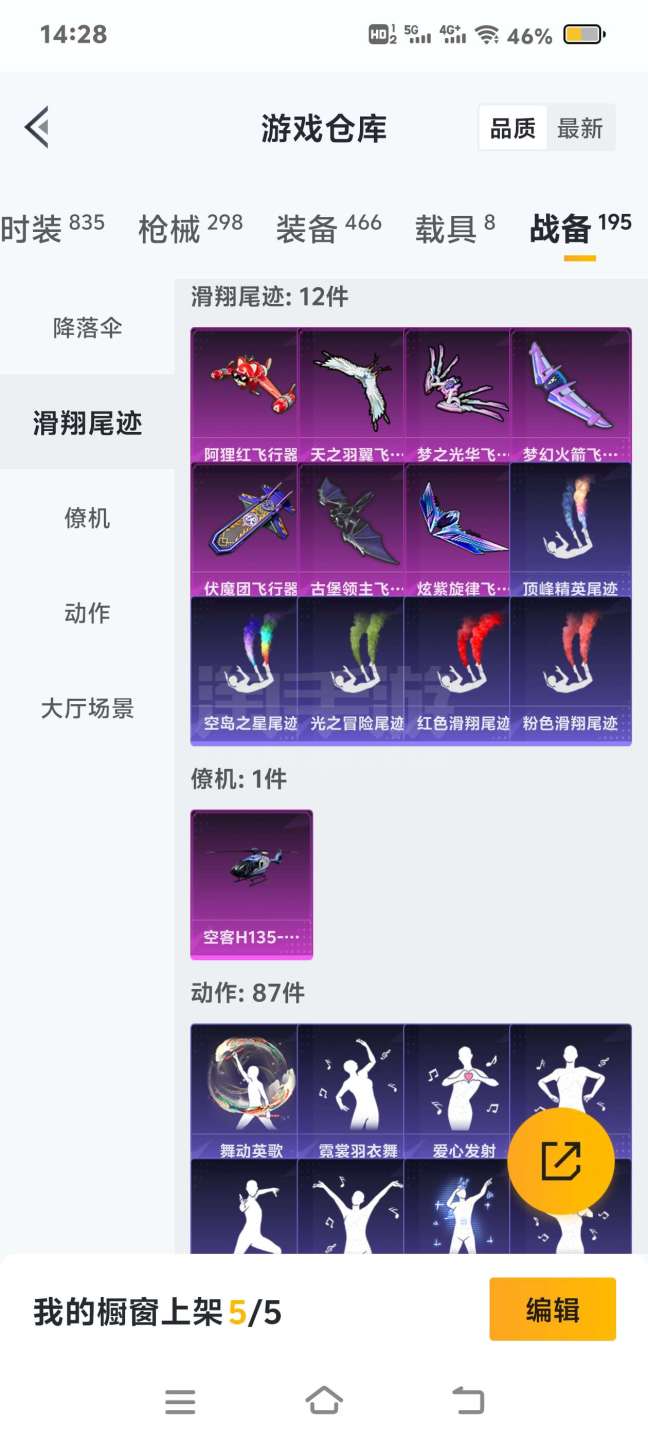648x1440 pixels.
Task: Sort the warehouse by 品质
Action: point(512,128)
